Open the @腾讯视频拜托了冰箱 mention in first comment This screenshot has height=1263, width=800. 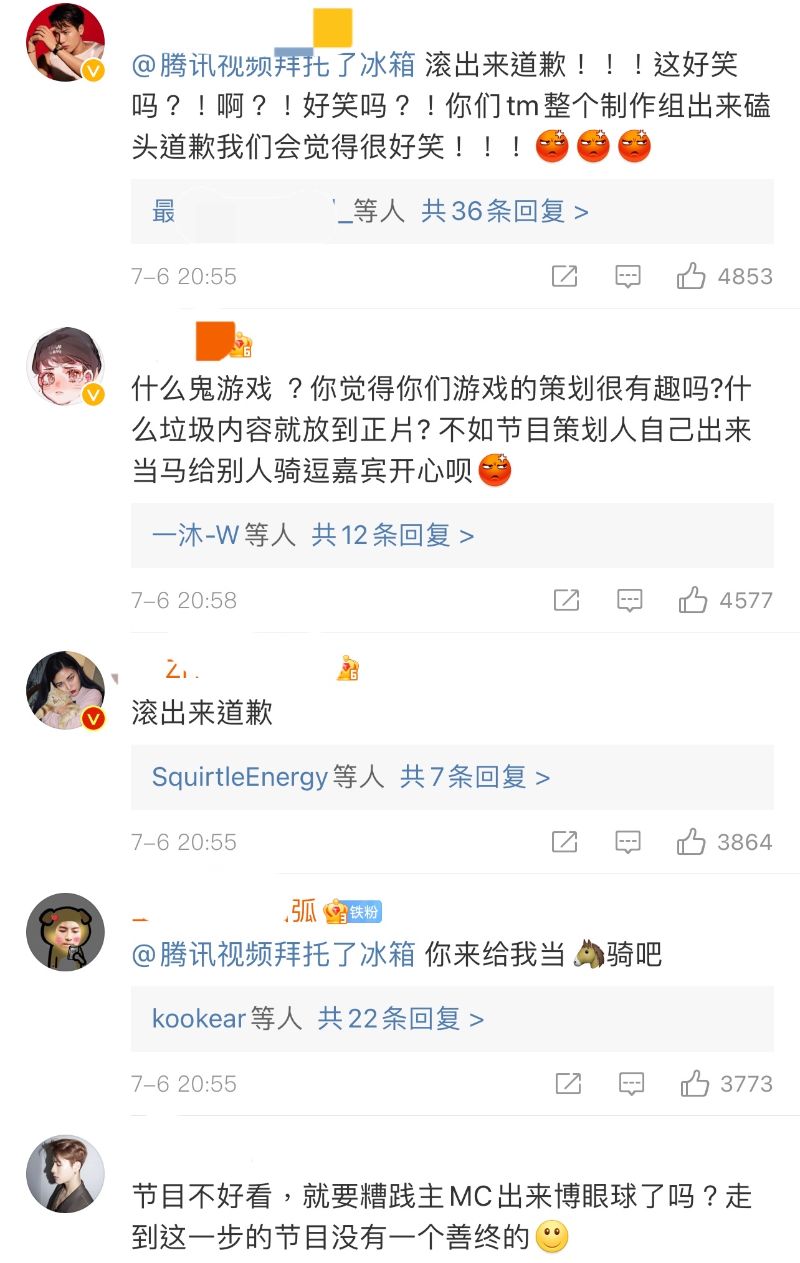pos(273,66)
